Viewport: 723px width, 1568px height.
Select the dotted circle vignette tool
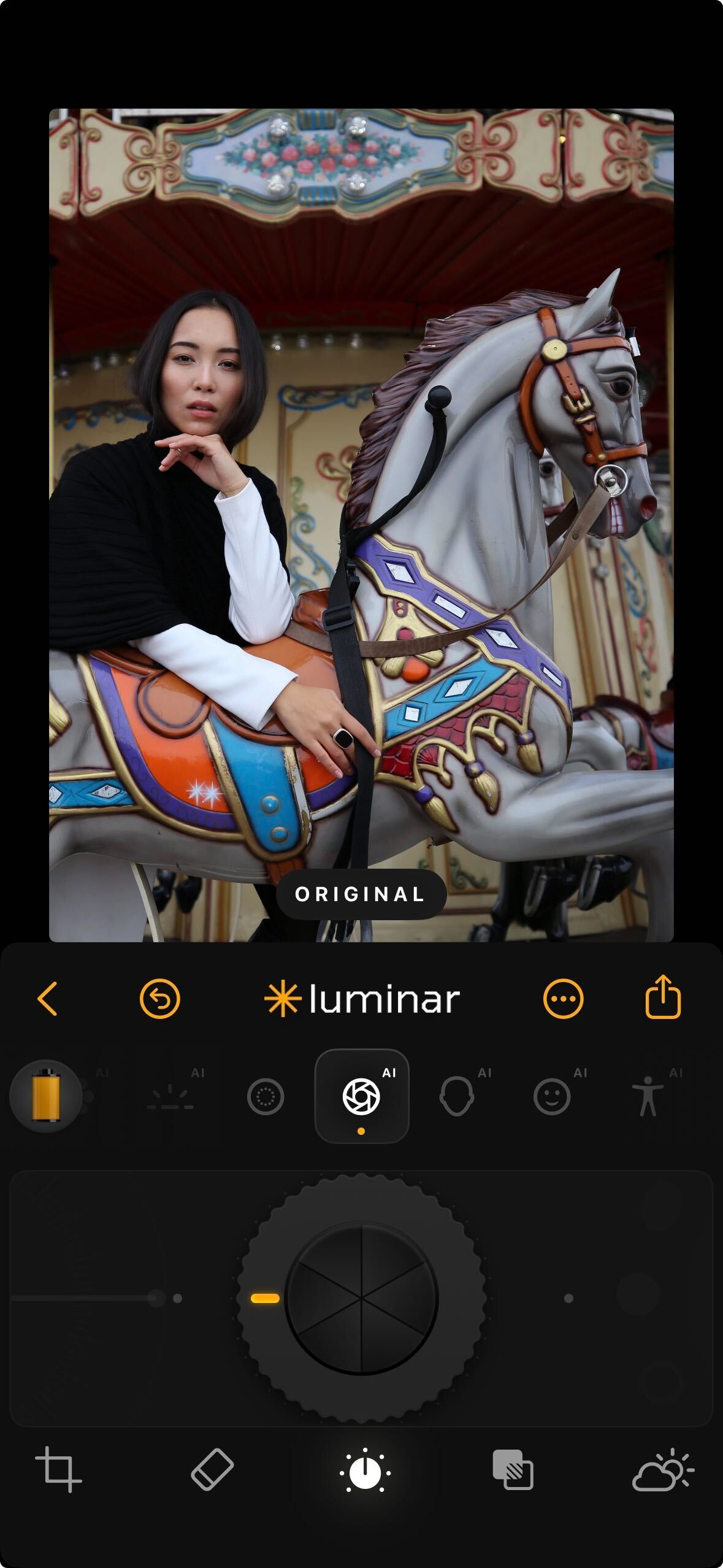(x=266, y=1096)
